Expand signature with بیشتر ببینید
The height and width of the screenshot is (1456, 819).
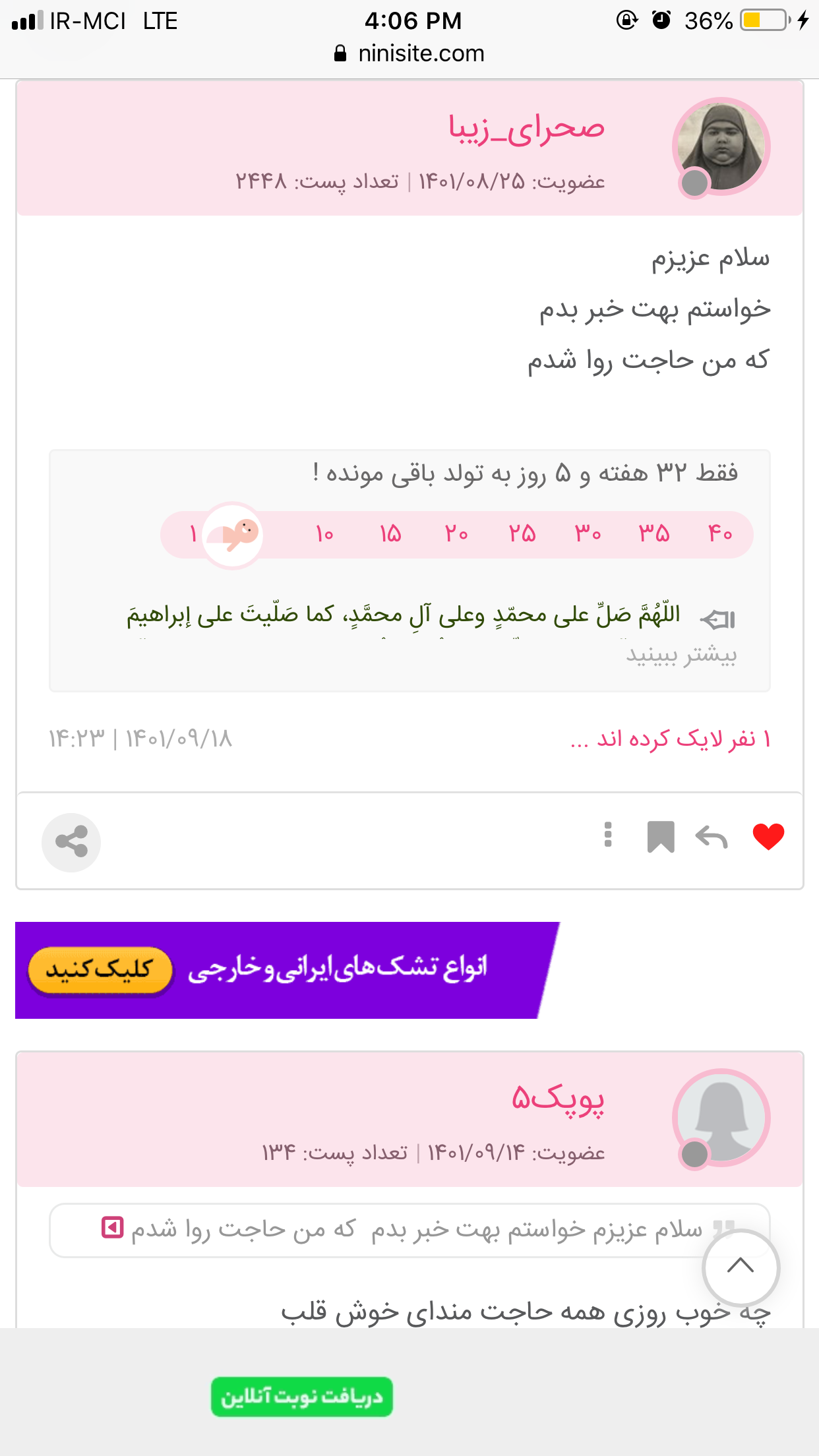tap(681, 655)
